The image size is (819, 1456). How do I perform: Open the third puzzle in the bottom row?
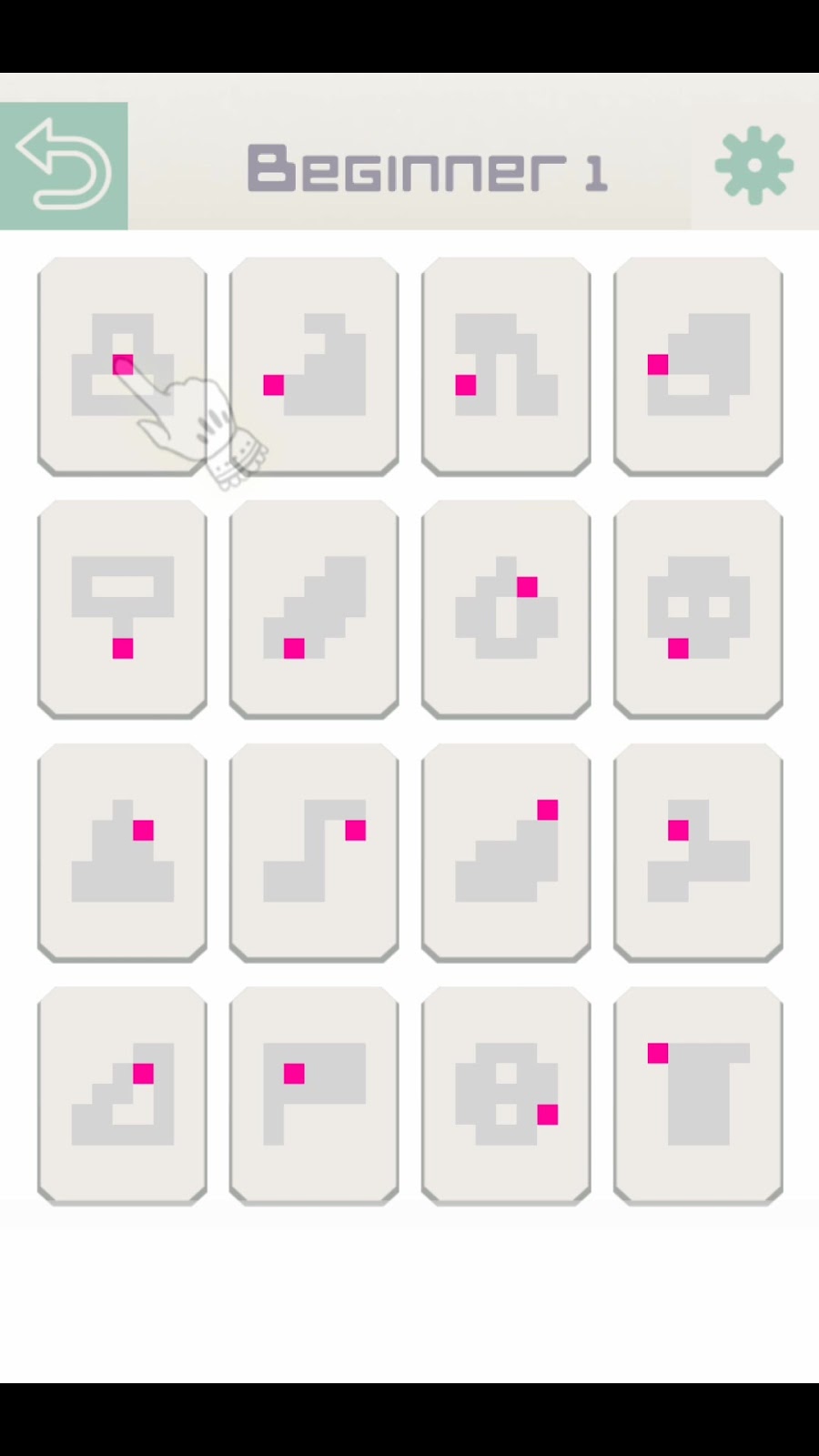point(506,1096)
